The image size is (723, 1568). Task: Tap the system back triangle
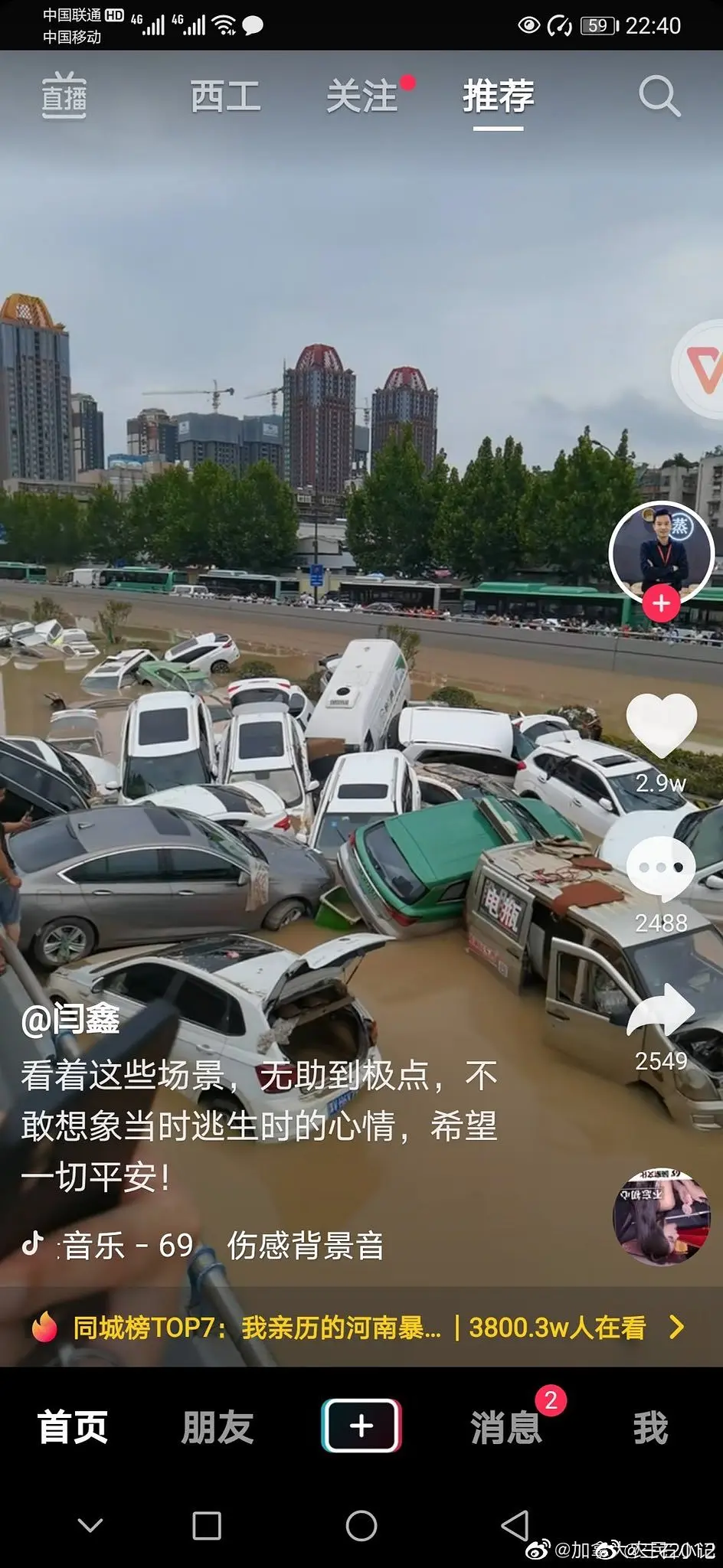(515, 1525)
